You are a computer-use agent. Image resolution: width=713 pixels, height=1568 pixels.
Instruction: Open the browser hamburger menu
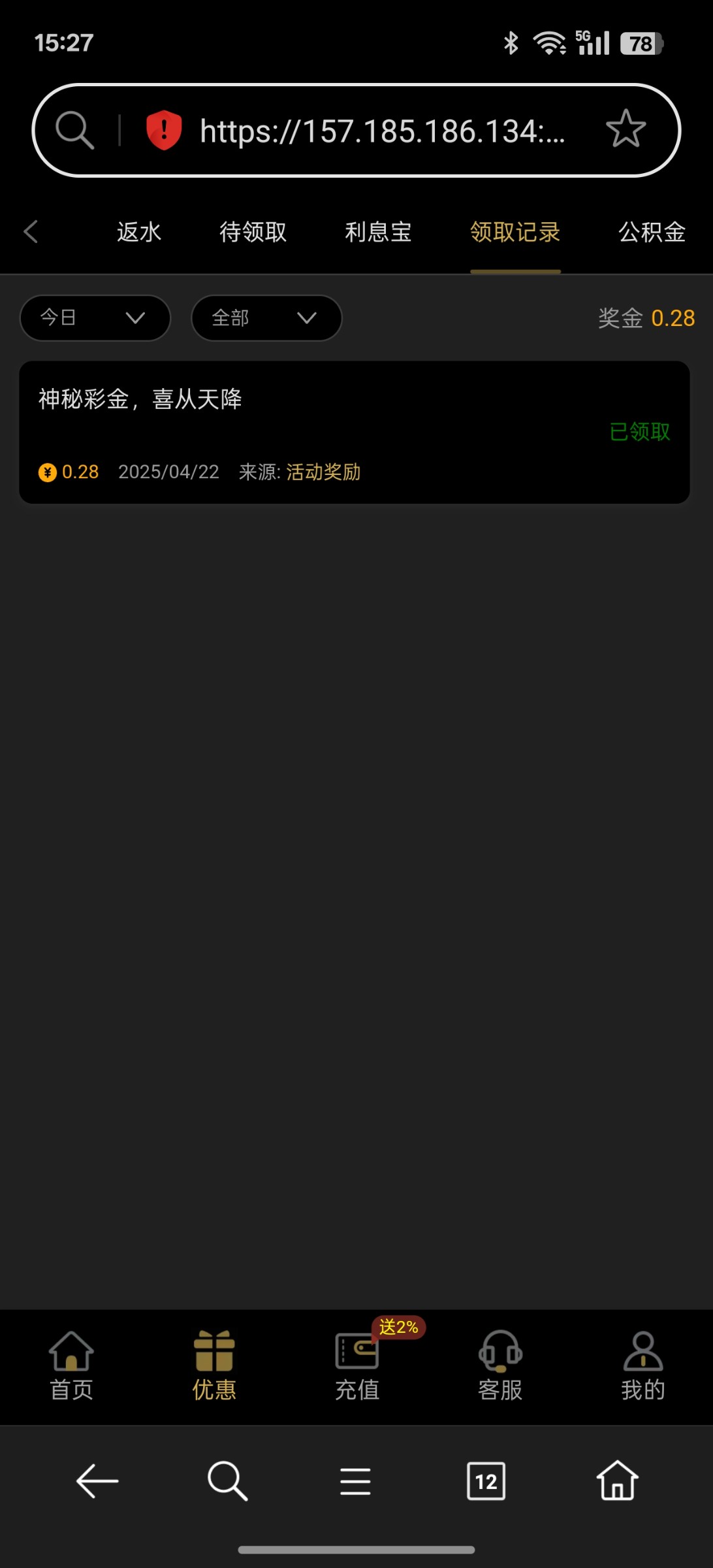[x=355, y=1481]
